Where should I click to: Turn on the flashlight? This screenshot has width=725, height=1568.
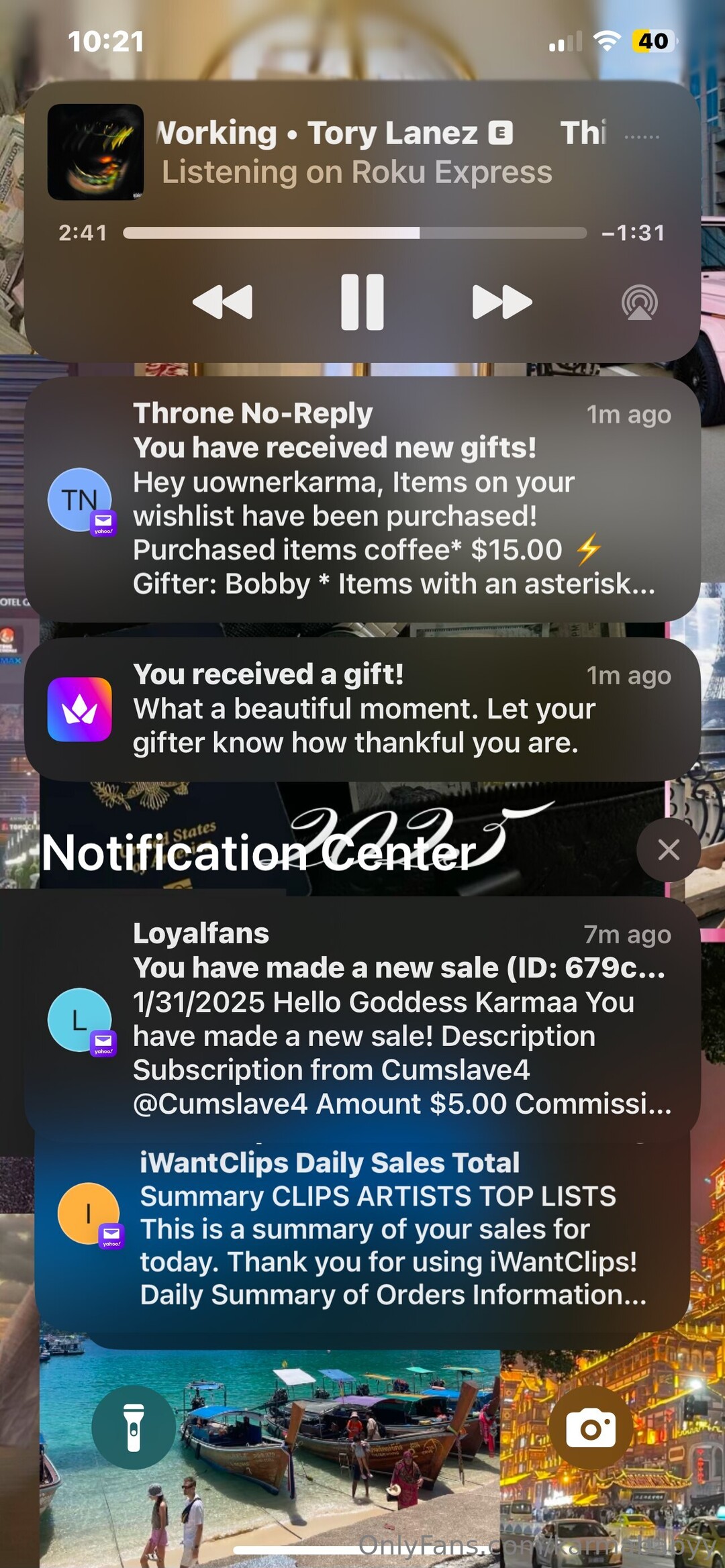[x=134, y=1428]
